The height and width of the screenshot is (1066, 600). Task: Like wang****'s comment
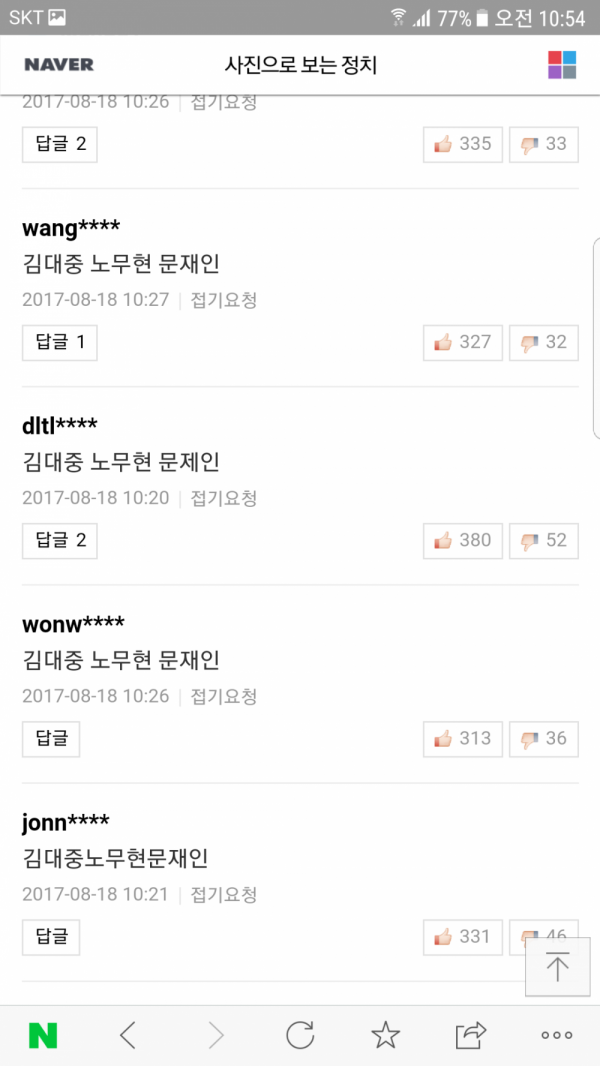point(463,342)
